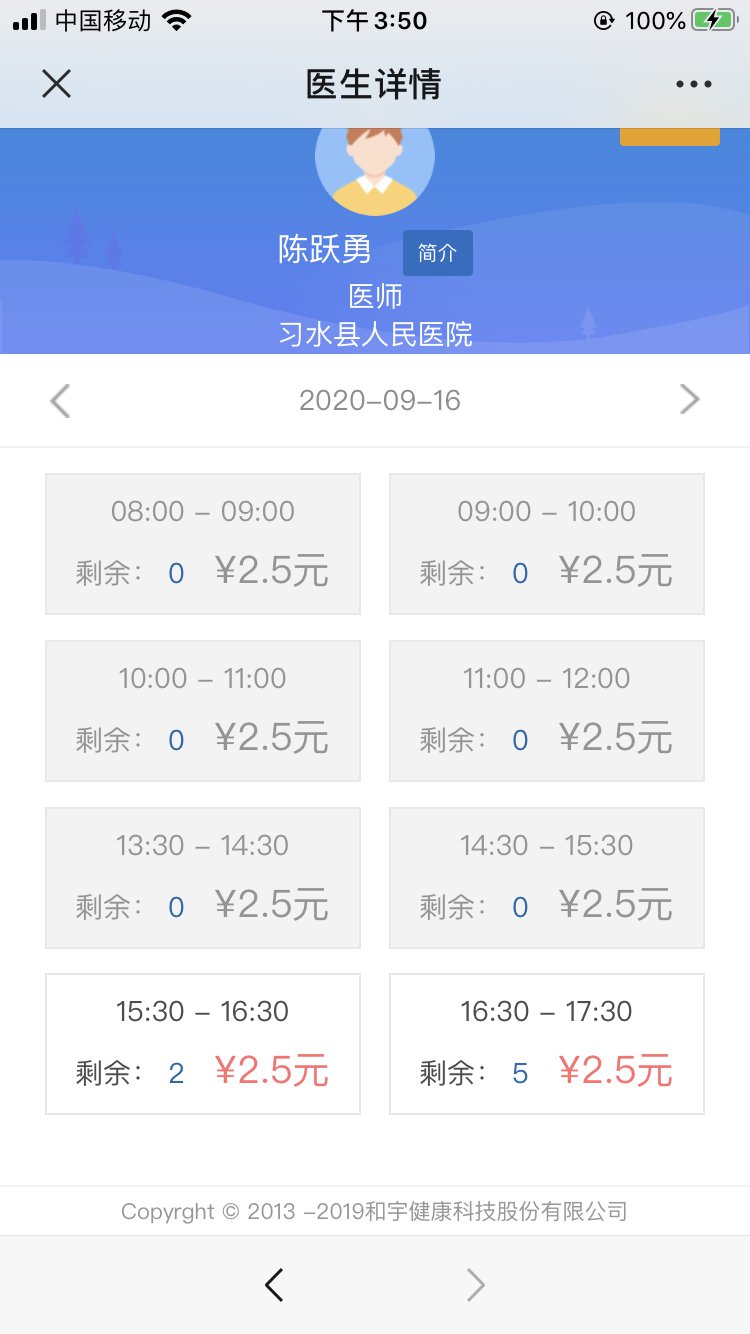
Task: Go to the next date
Action: (x=689, y=400)
